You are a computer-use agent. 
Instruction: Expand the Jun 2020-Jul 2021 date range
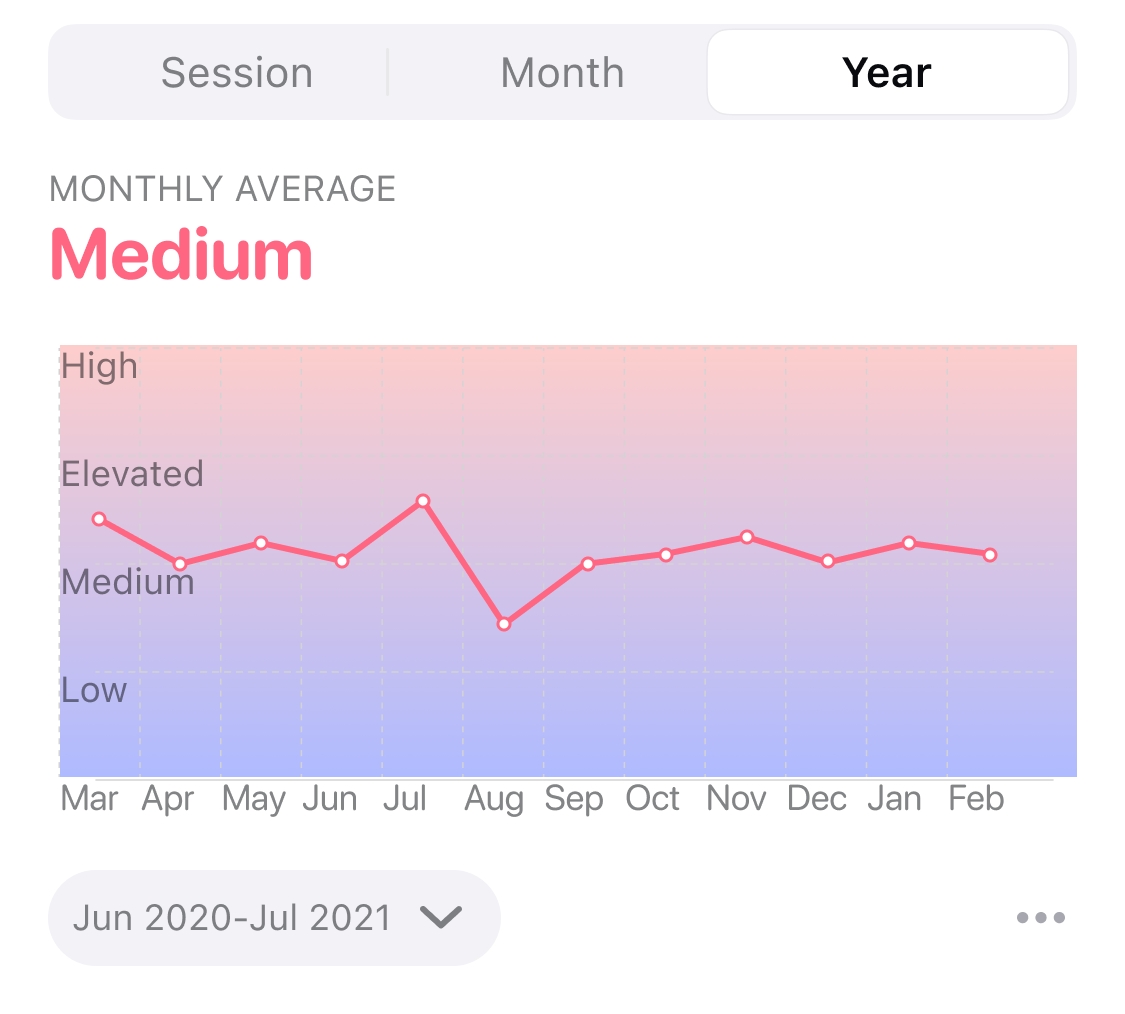[x=273, y=917]
